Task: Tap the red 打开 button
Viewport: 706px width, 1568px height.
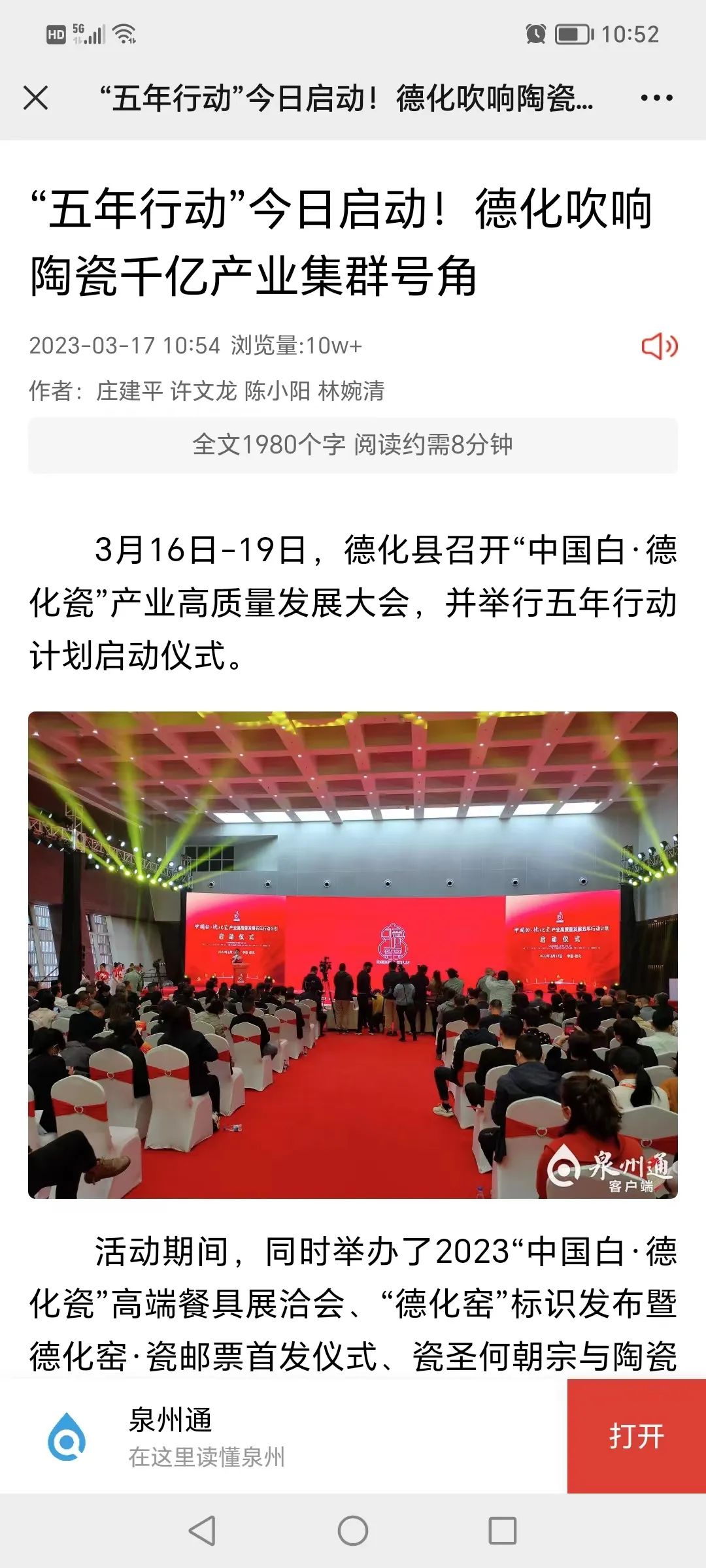Action: pos(636,1436)
